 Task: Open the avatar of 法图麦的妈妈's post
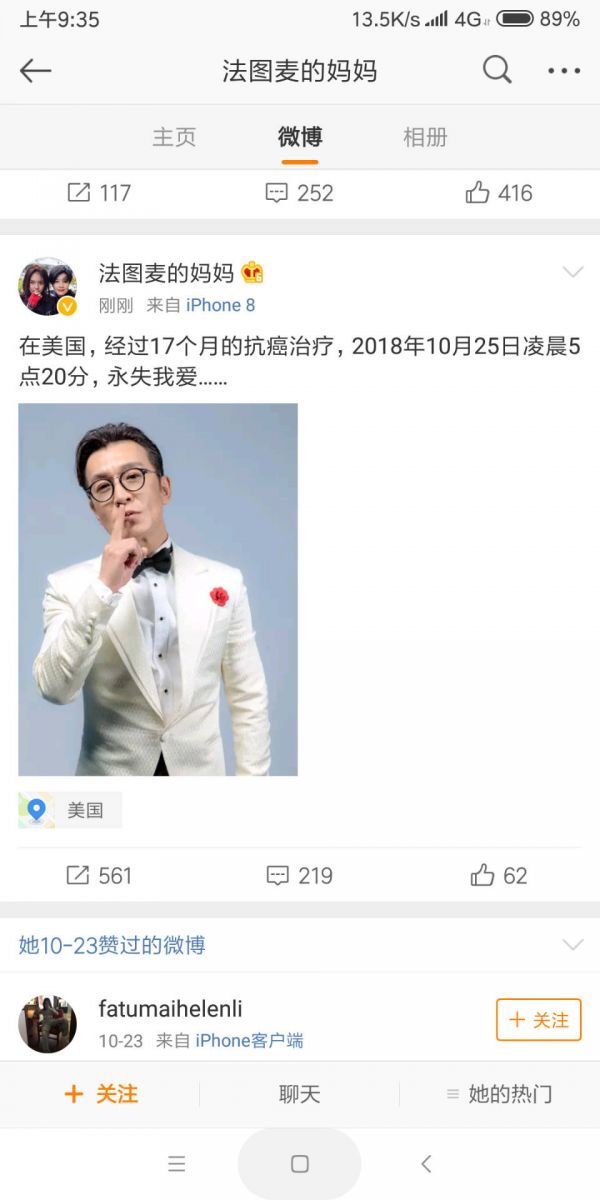point(48,287)
